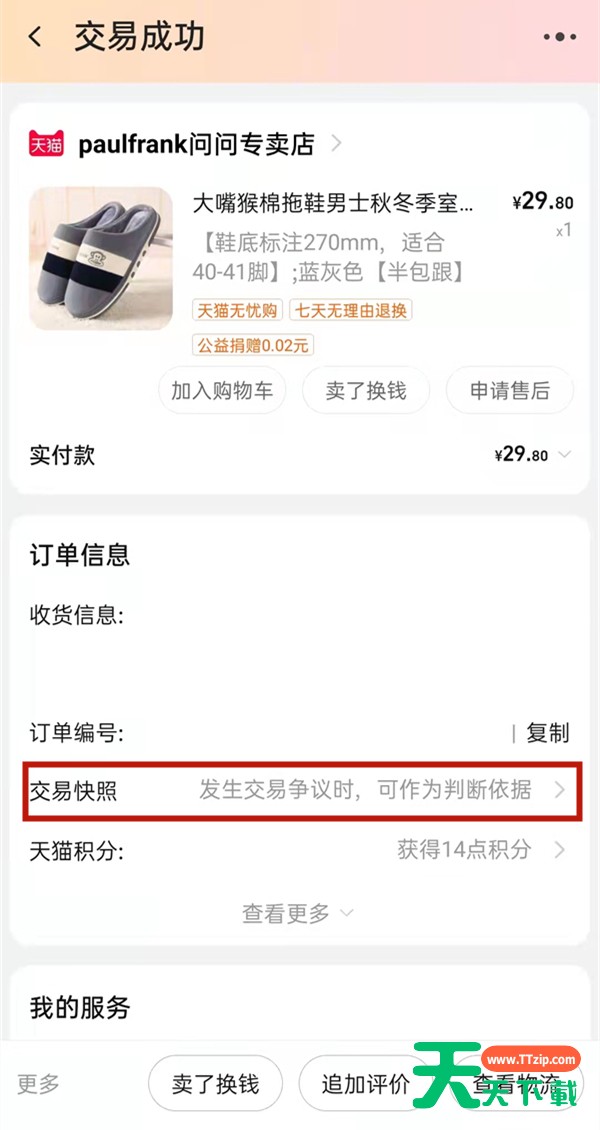The image size is (600, 1130).
Task: Open the three-dot overflow menu
Action: click(560, 37)
